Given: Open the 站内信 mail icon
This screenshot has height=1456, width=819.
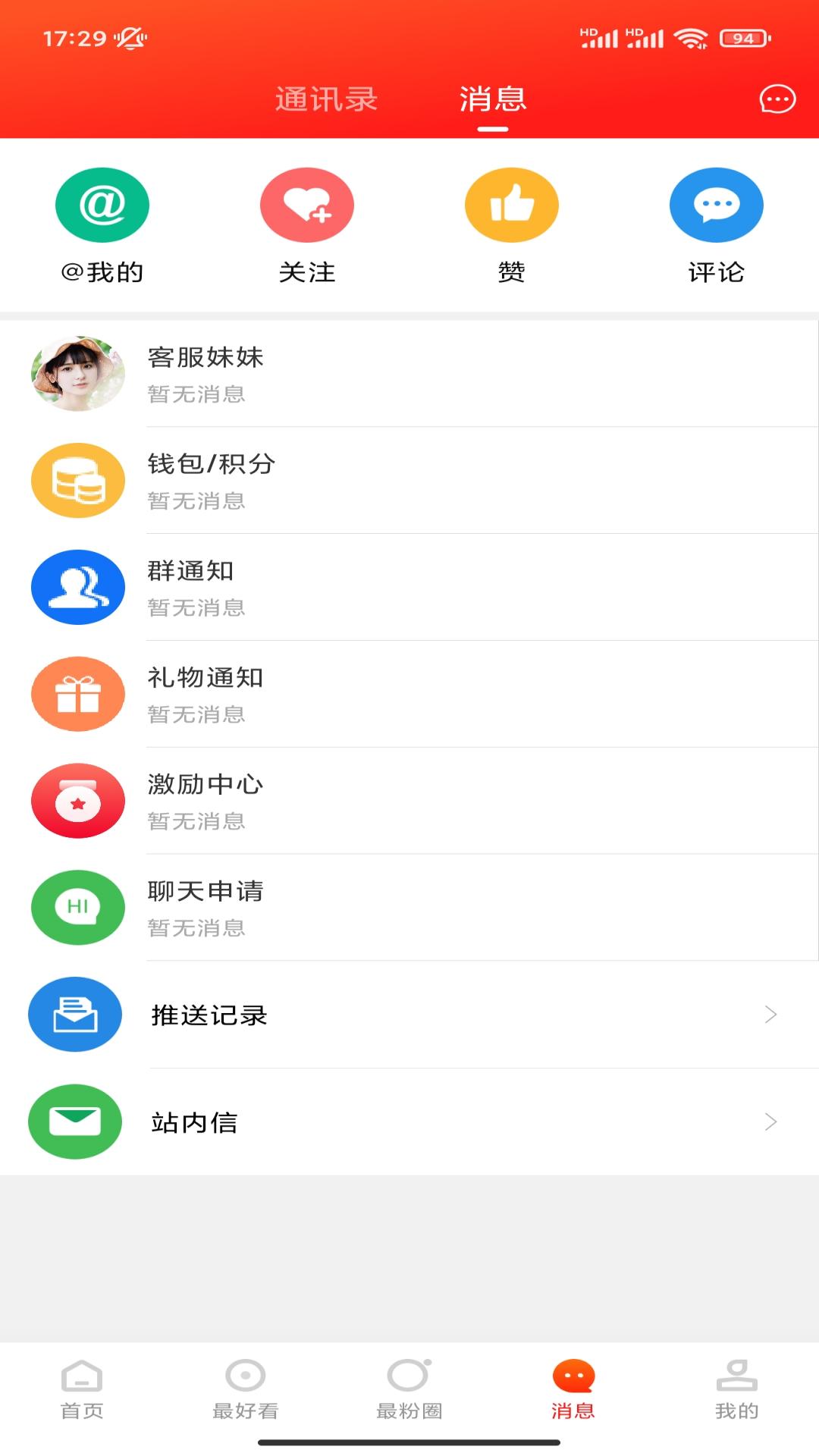Looking at the screenshot, I should pos(74,1122).
